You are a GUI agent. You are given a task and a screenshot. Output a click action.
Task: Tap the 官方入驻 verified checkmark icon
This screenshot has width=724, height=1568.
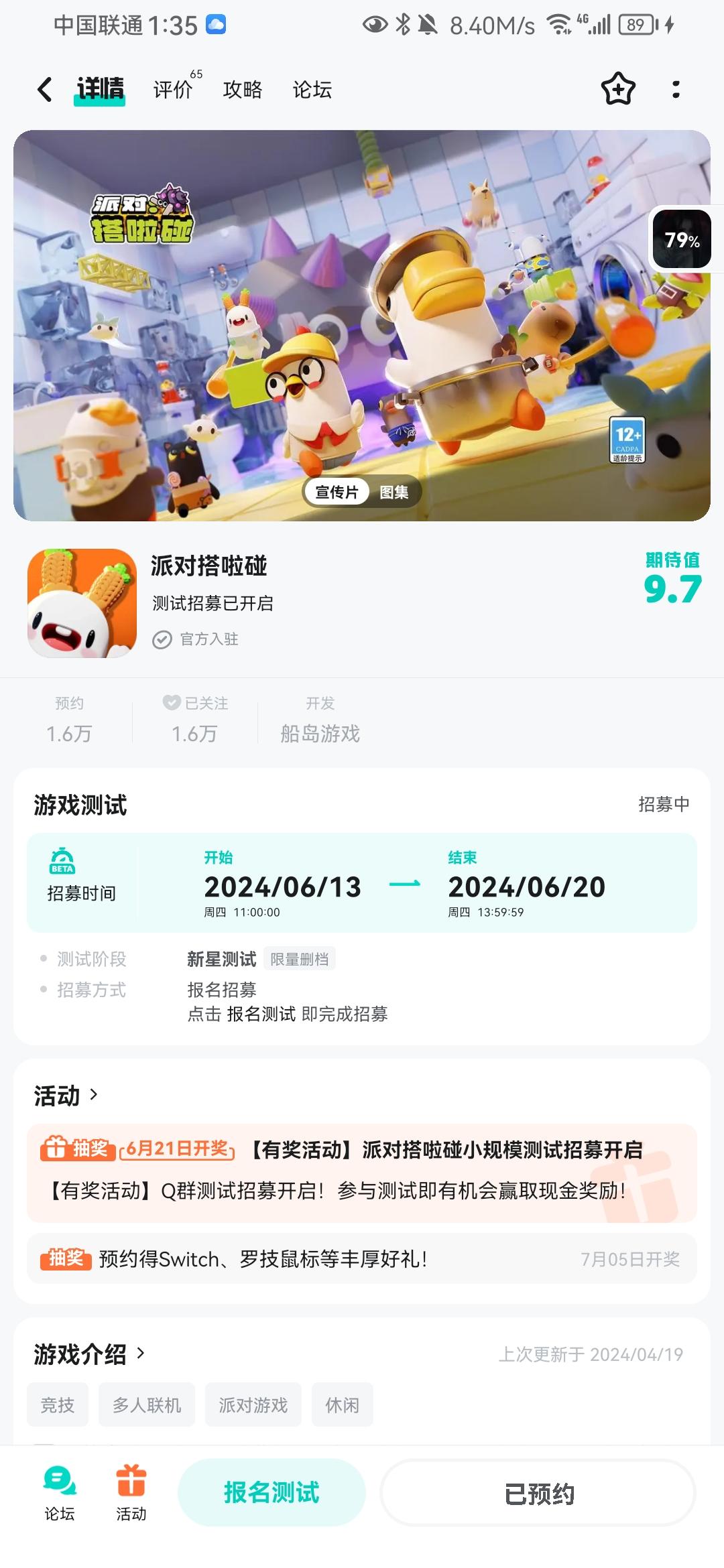click(162, 639)
